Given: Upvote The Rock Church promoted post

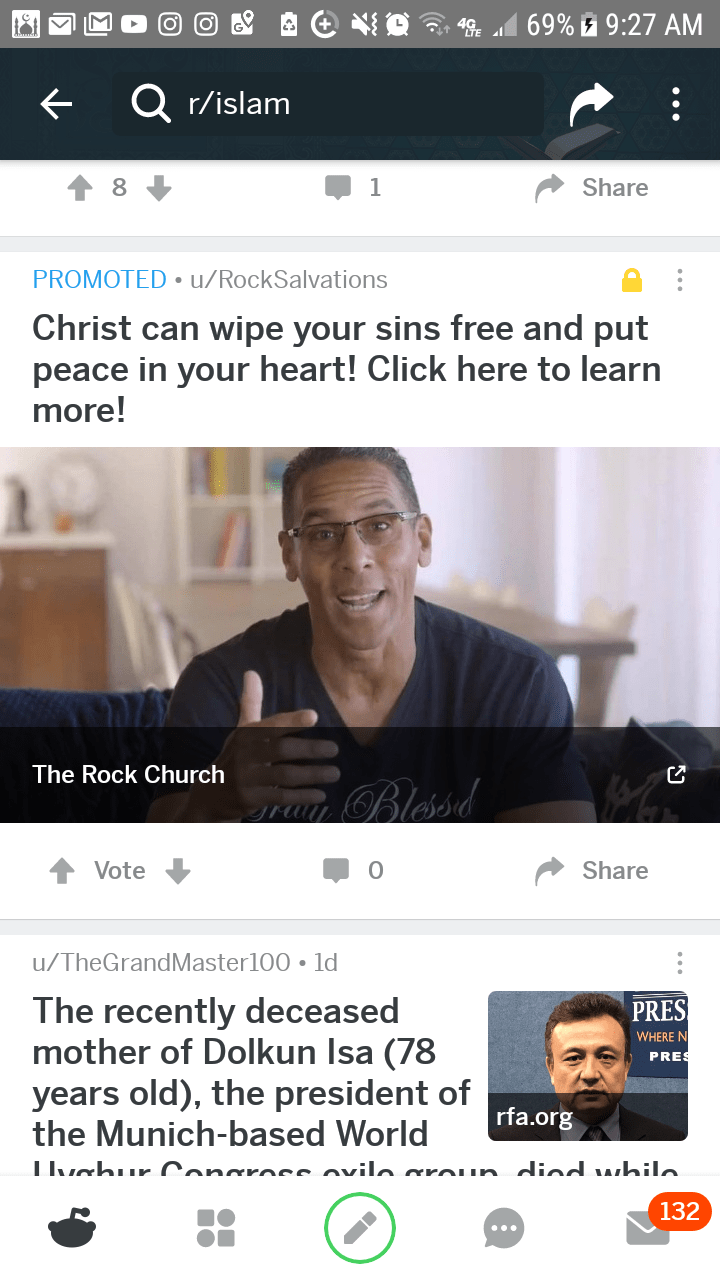Looking at the screenshot, I should point(62,871).
